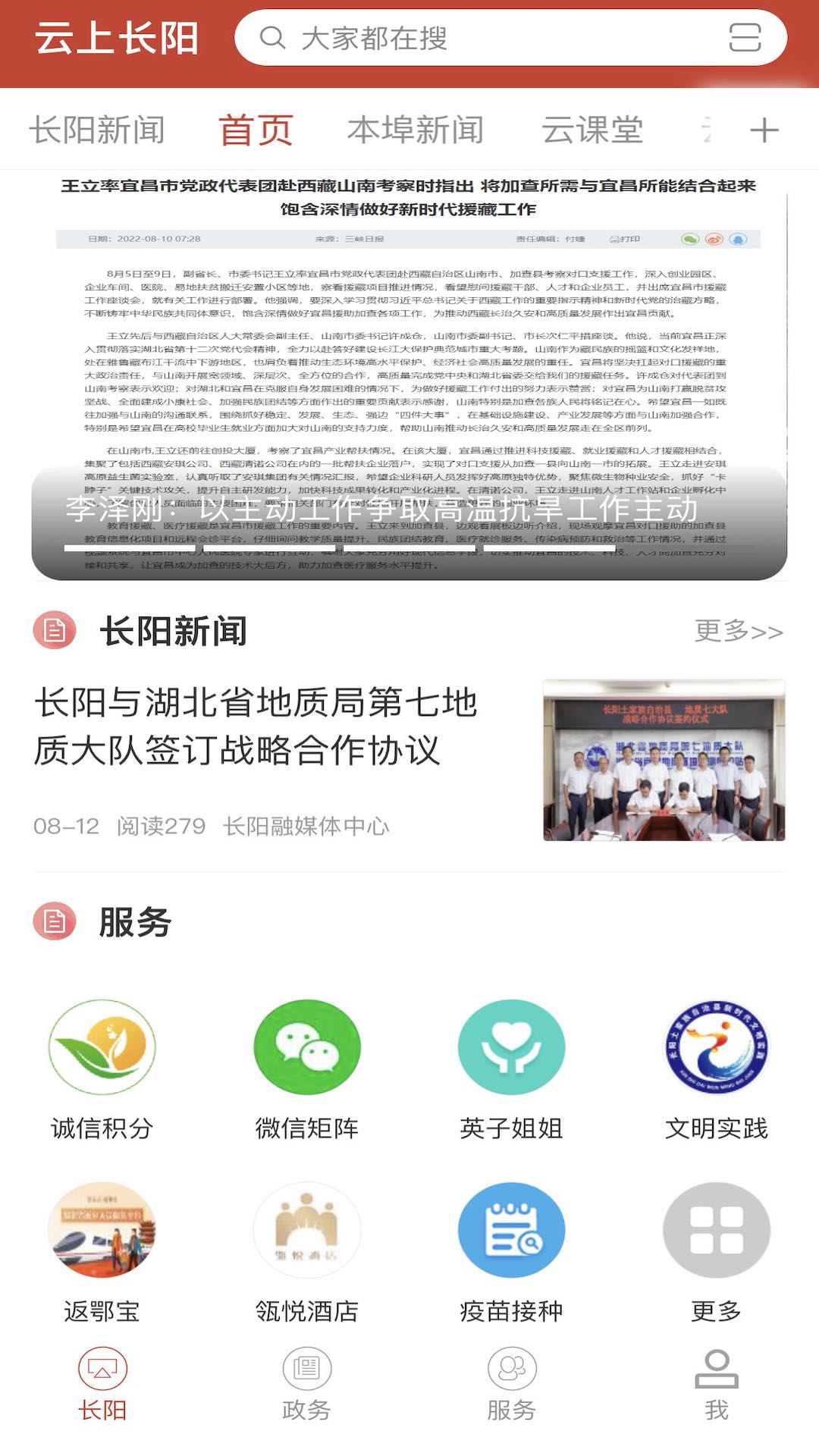Viewport: 819px width, 1456px height.
Task: Open the 我 profile tab
Action: pyautogui.click(x=717, y=1384)
